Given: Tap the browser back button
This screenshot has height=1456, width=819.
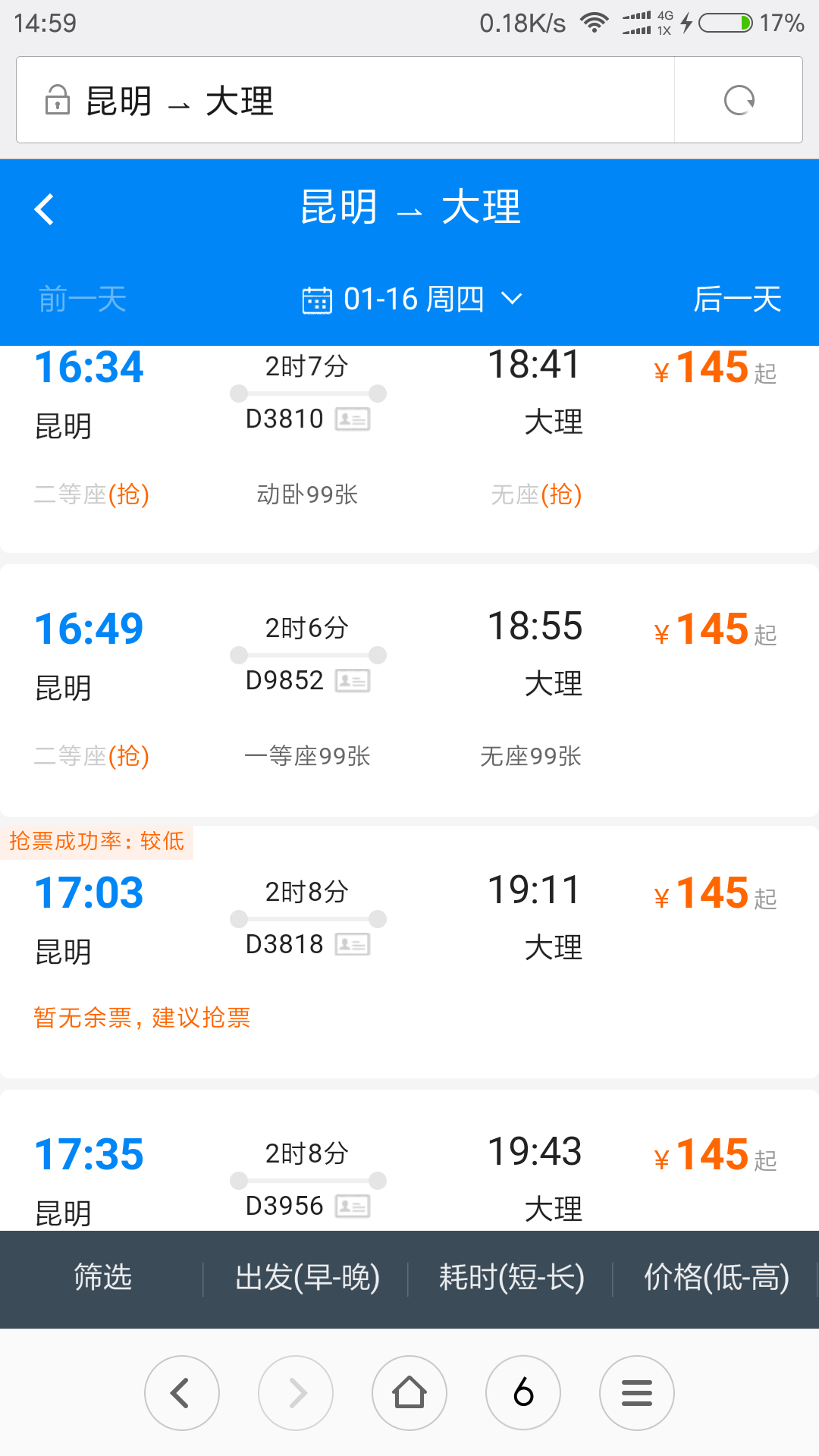Looking at the screenshot, I should (182, 1393).
